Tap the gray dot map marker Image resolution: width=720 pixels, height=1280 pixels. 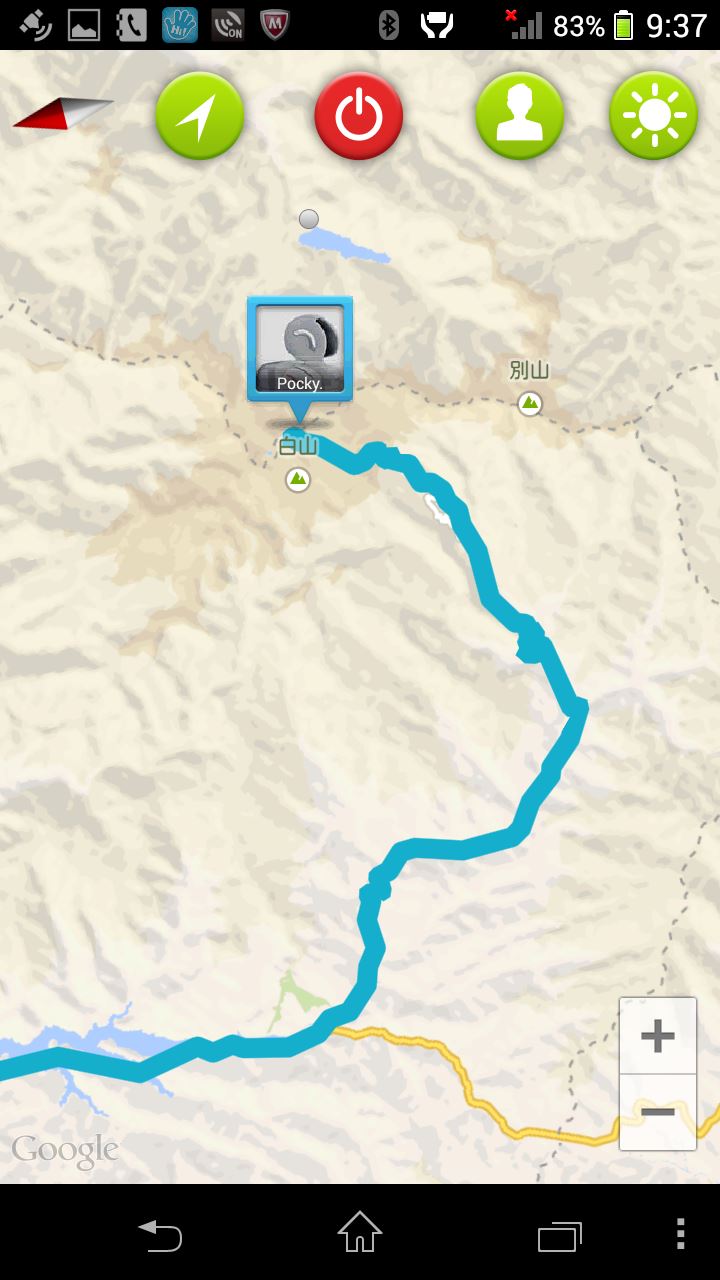click(x=309, y=219)
